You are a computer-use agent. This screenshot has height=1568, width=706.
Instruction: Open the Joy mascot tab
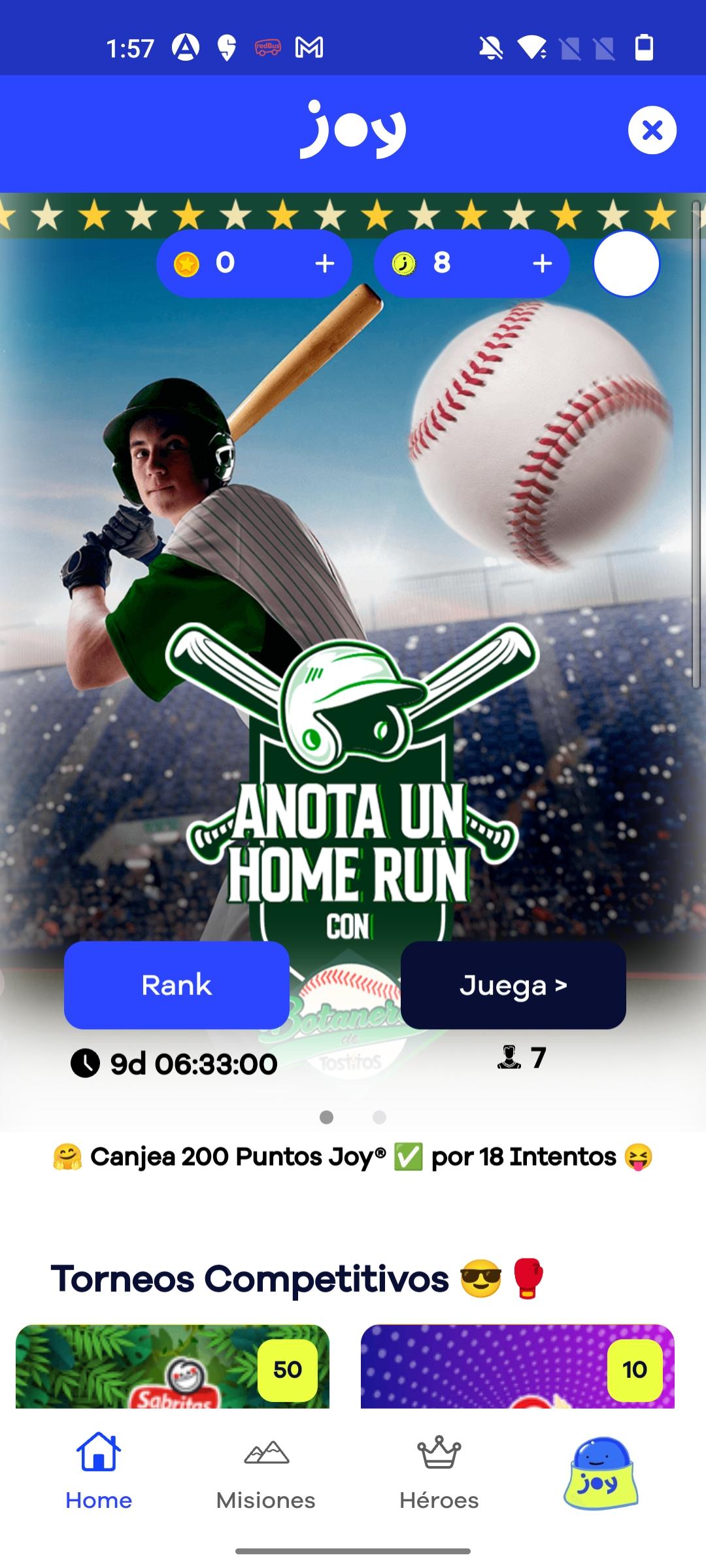601,1473
